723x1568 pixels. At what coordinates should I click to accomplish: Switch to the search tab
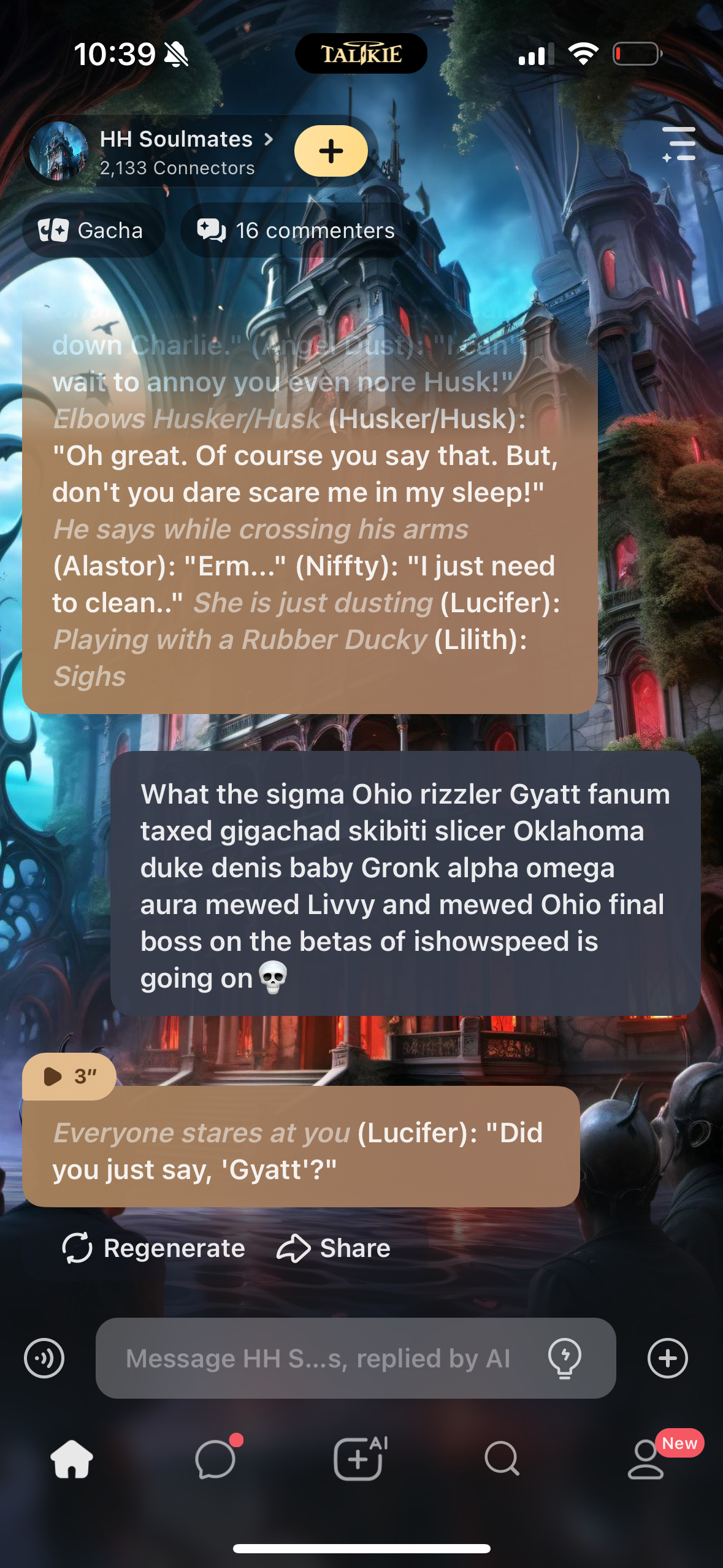tap(502, 1459)
